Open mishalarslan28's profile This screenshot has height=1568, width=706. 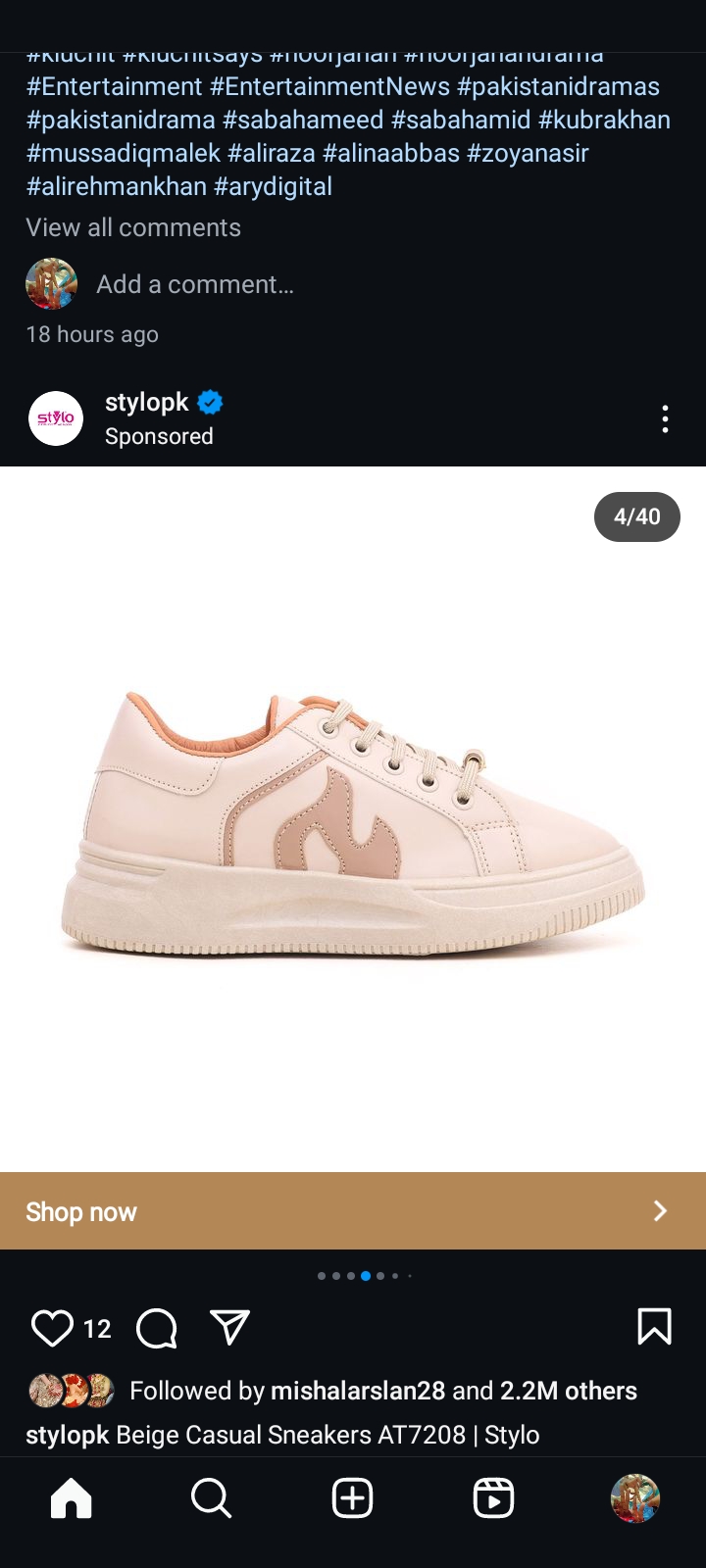coord(357,1391)
